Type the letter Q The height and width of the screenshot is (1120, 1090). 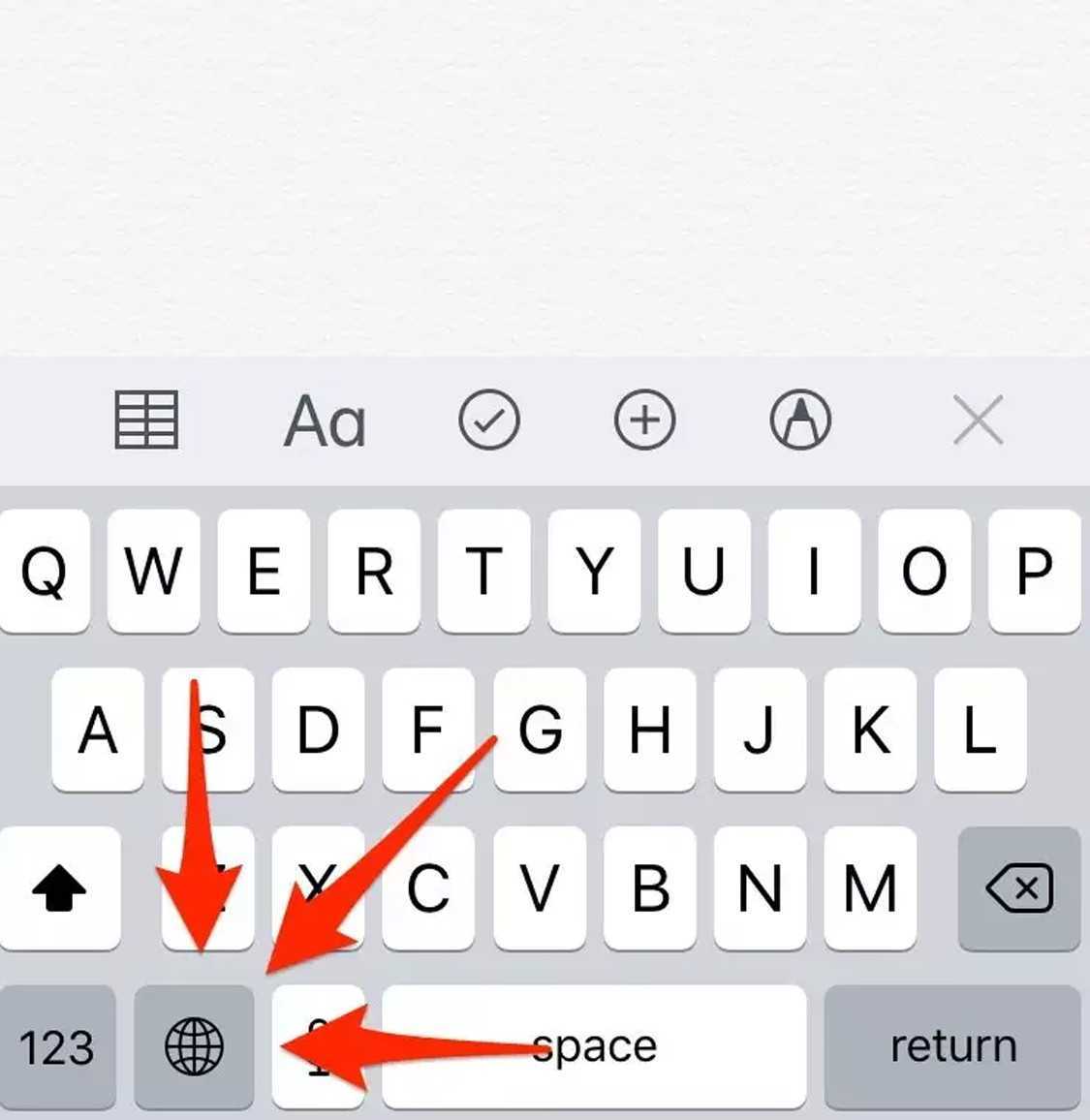point(45,572)
